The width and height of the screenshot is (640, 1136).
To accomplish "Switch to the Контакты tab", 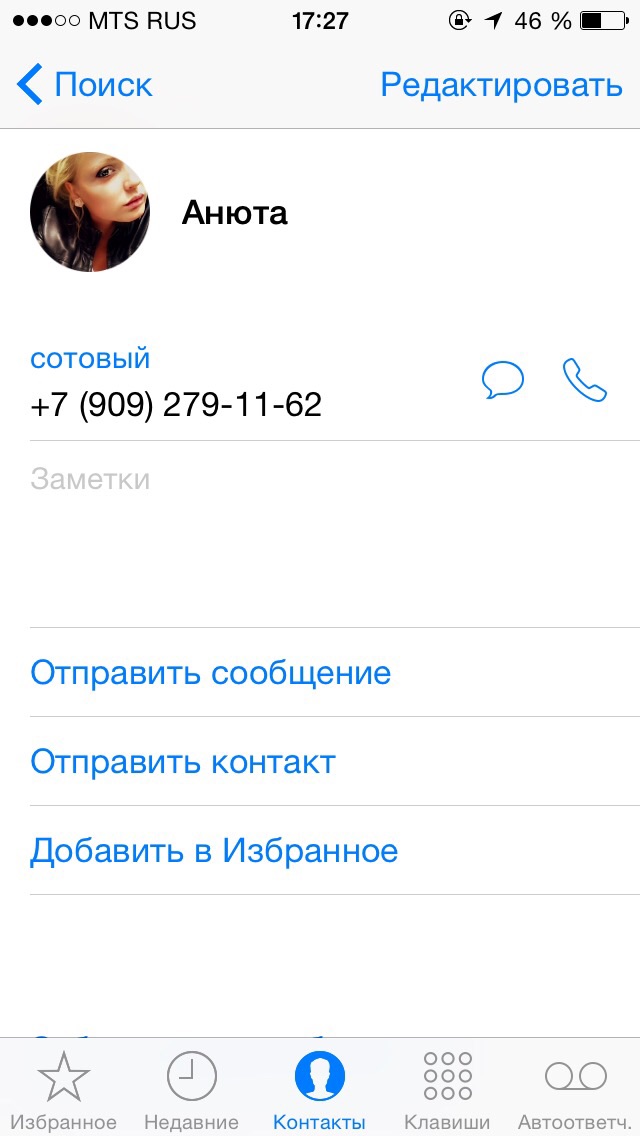I will 319,1088.
